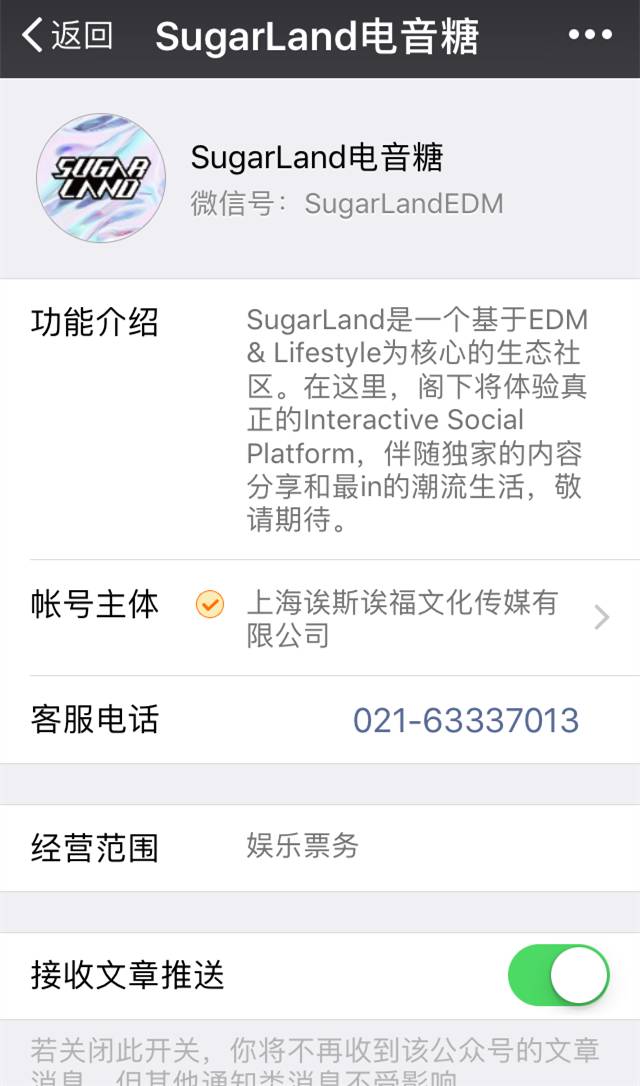View the SugarLand profile avatar
The width and height of the screenshot is (640, 1086).
(101, 179)
